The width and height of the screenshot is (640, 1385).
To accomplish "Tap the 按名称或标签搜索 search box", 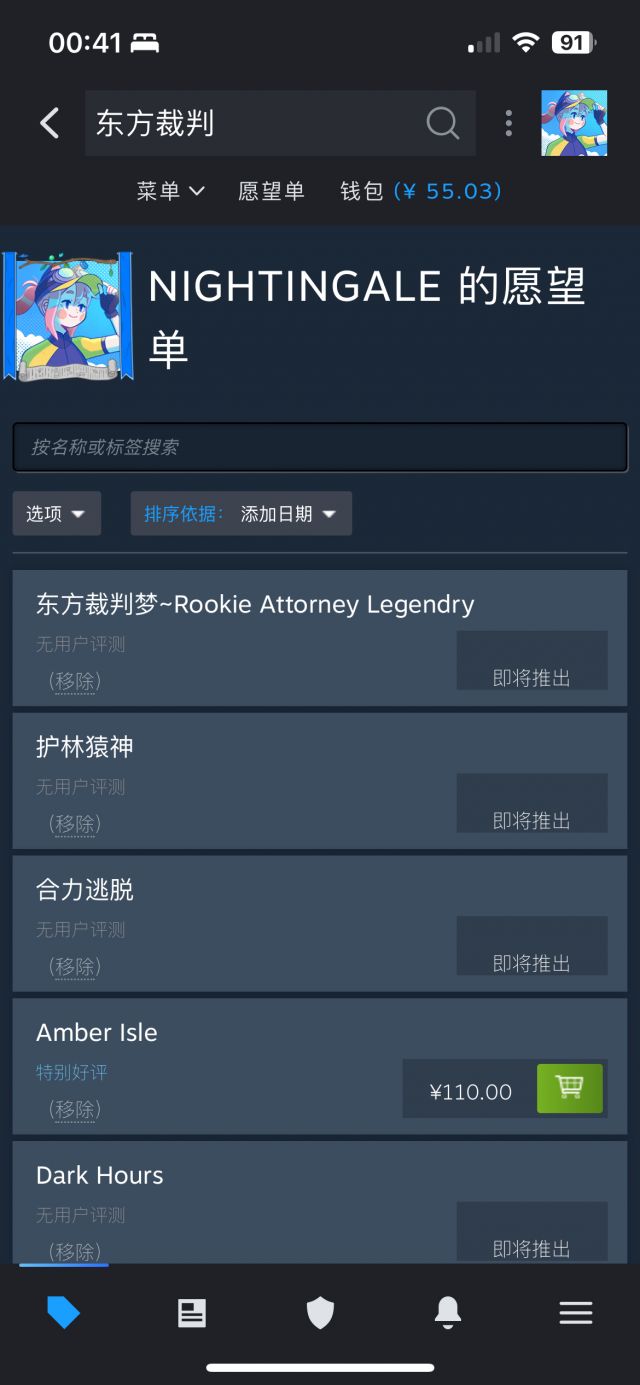I will click(x=320, y=447).
